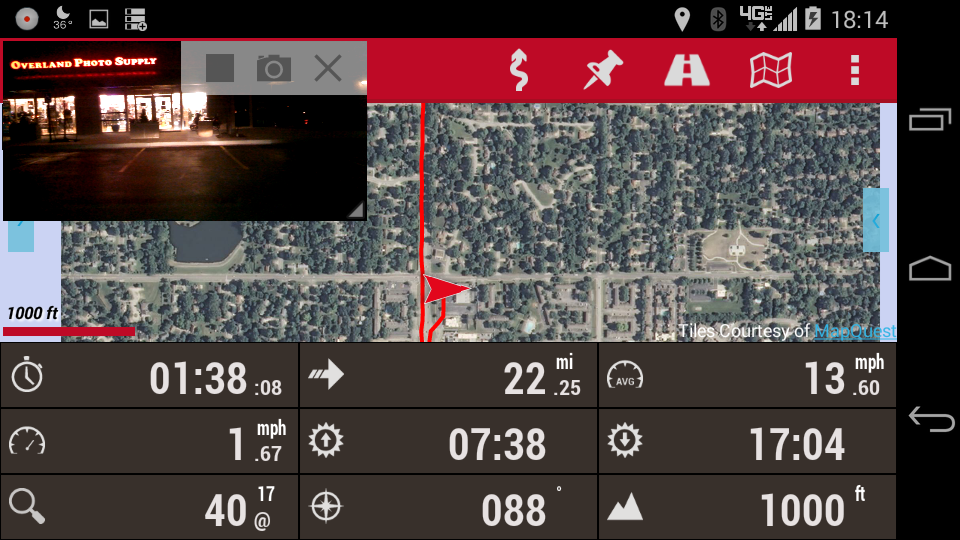960x540 pixels.
Task: Take a photo with camera icon
Action: click(273, 68)
